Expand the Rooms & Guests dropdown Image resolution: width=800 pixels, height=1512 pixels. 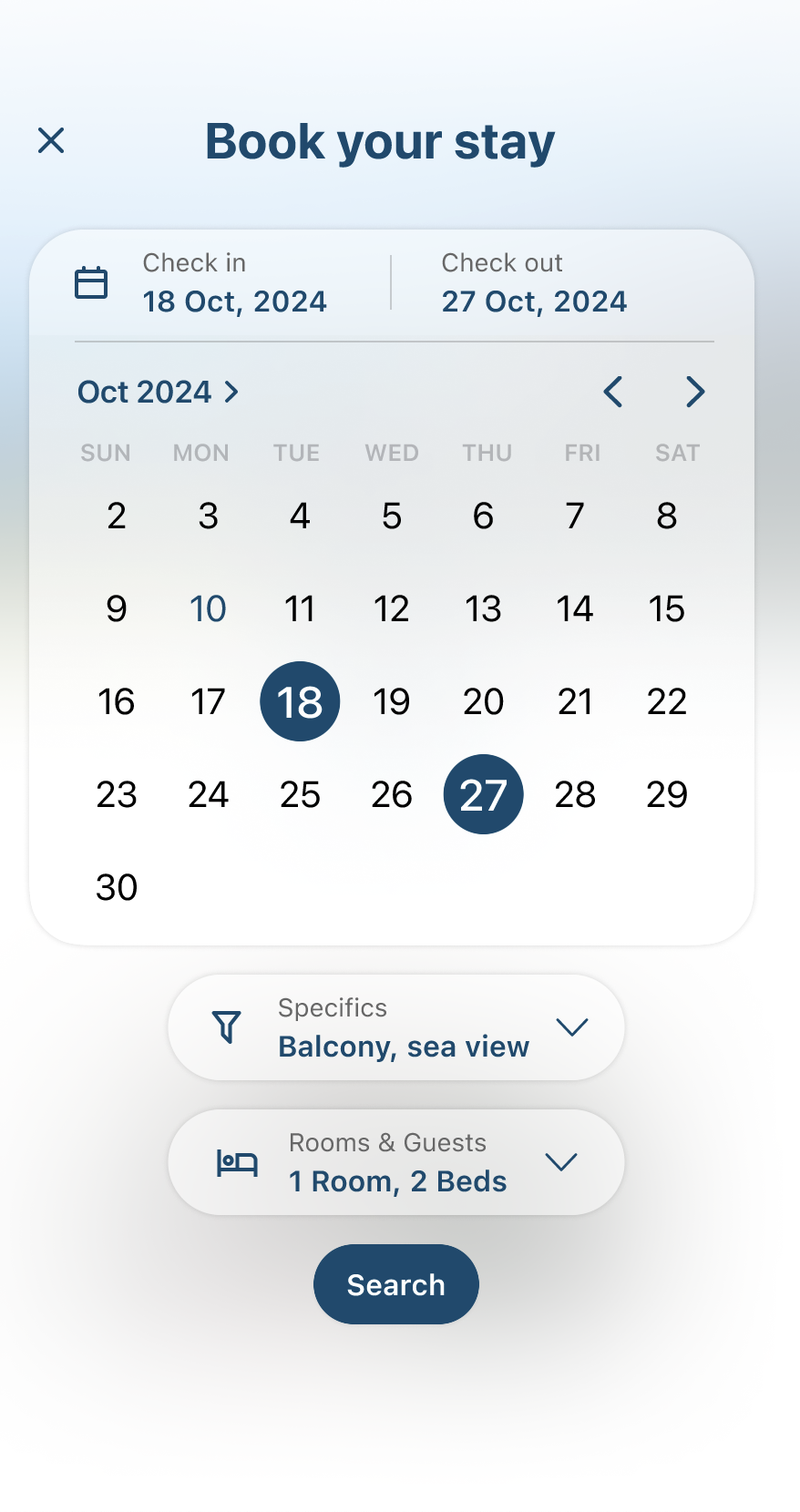click(396, 1162)
